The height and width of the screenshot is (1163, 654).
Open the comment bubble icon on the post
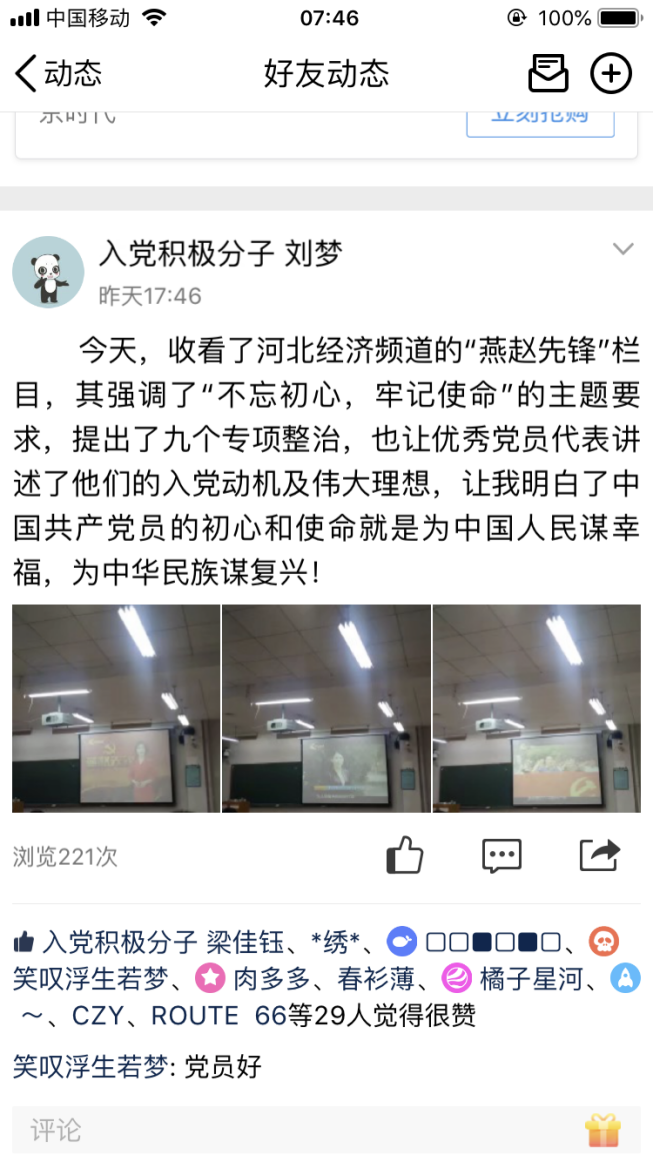[x=501, y=855]
